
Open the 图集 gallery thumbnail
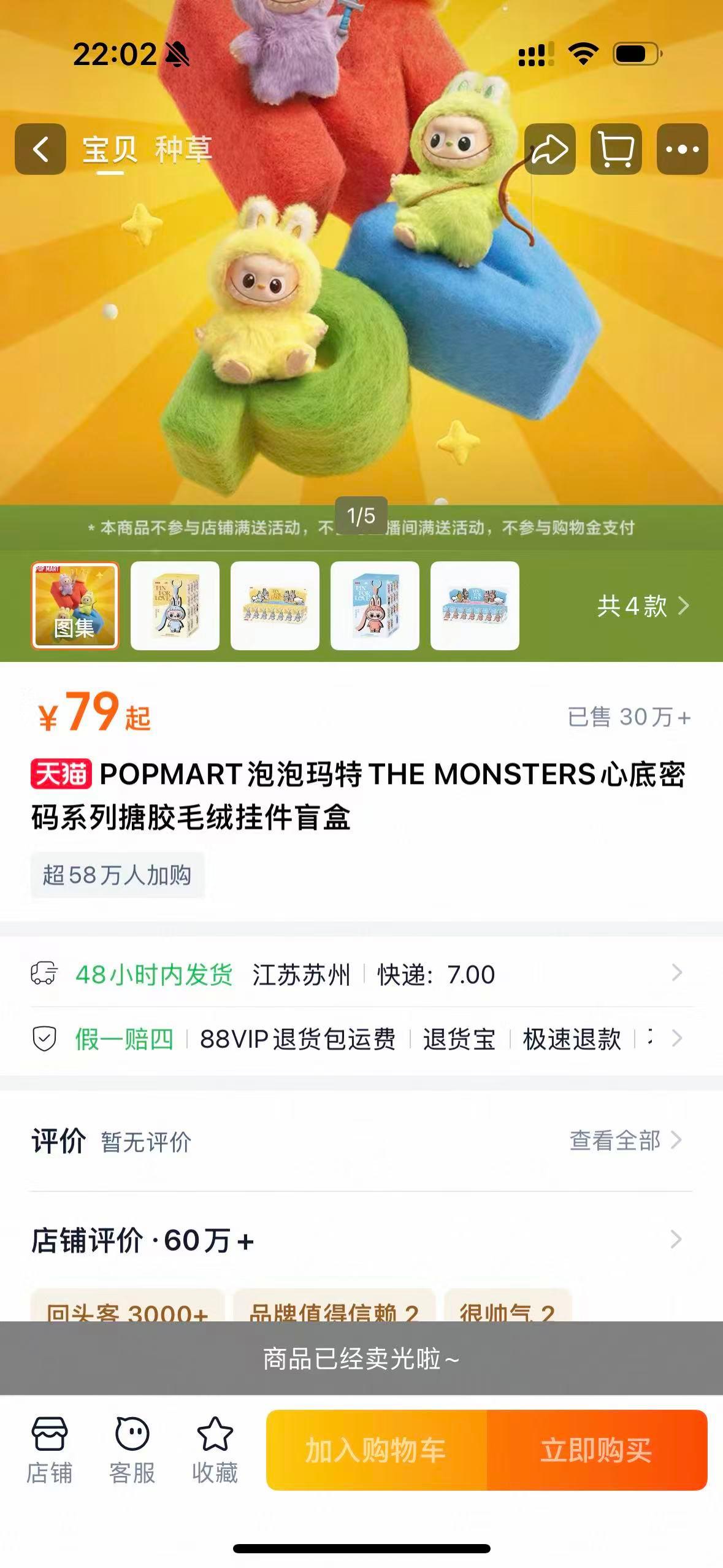point(75,605)
